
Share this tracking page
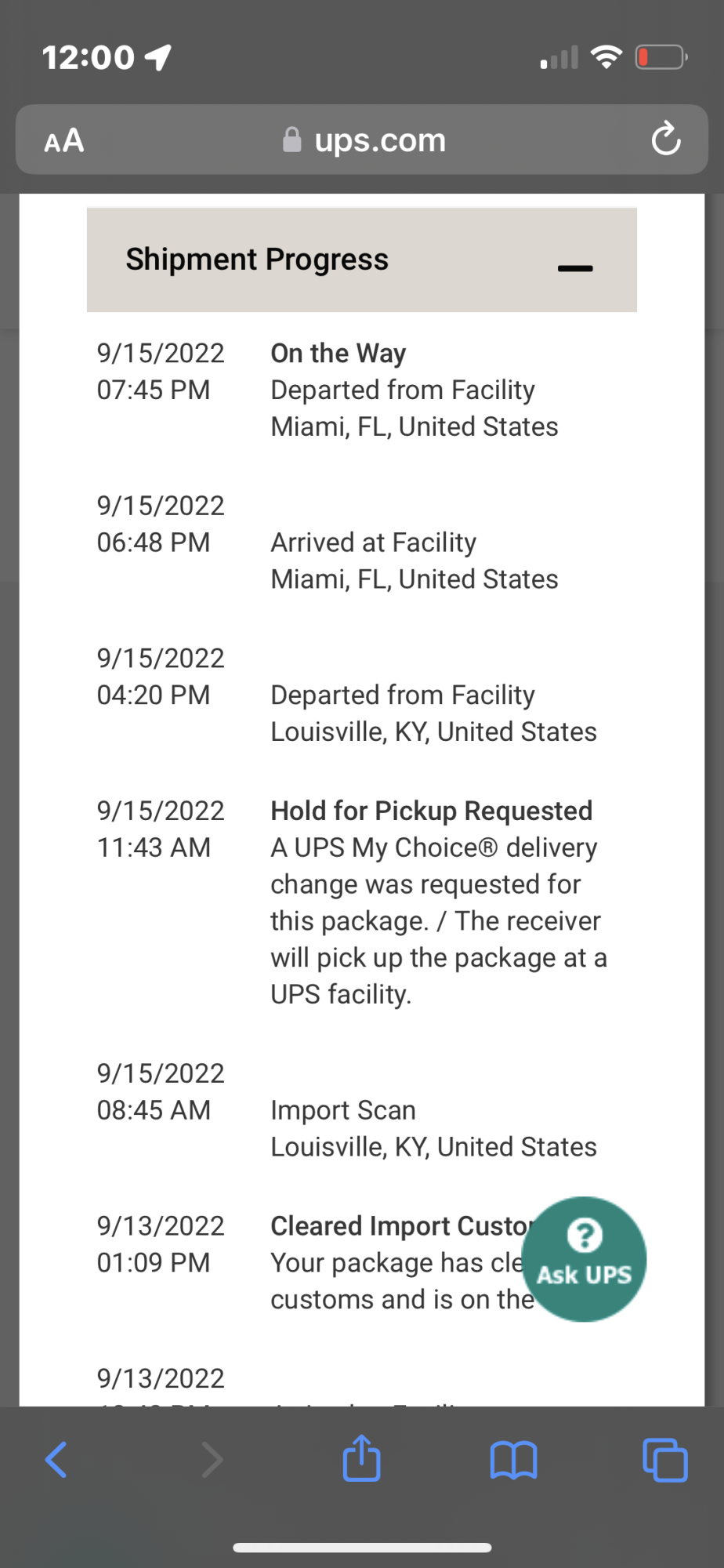[x=361, y=1459]
